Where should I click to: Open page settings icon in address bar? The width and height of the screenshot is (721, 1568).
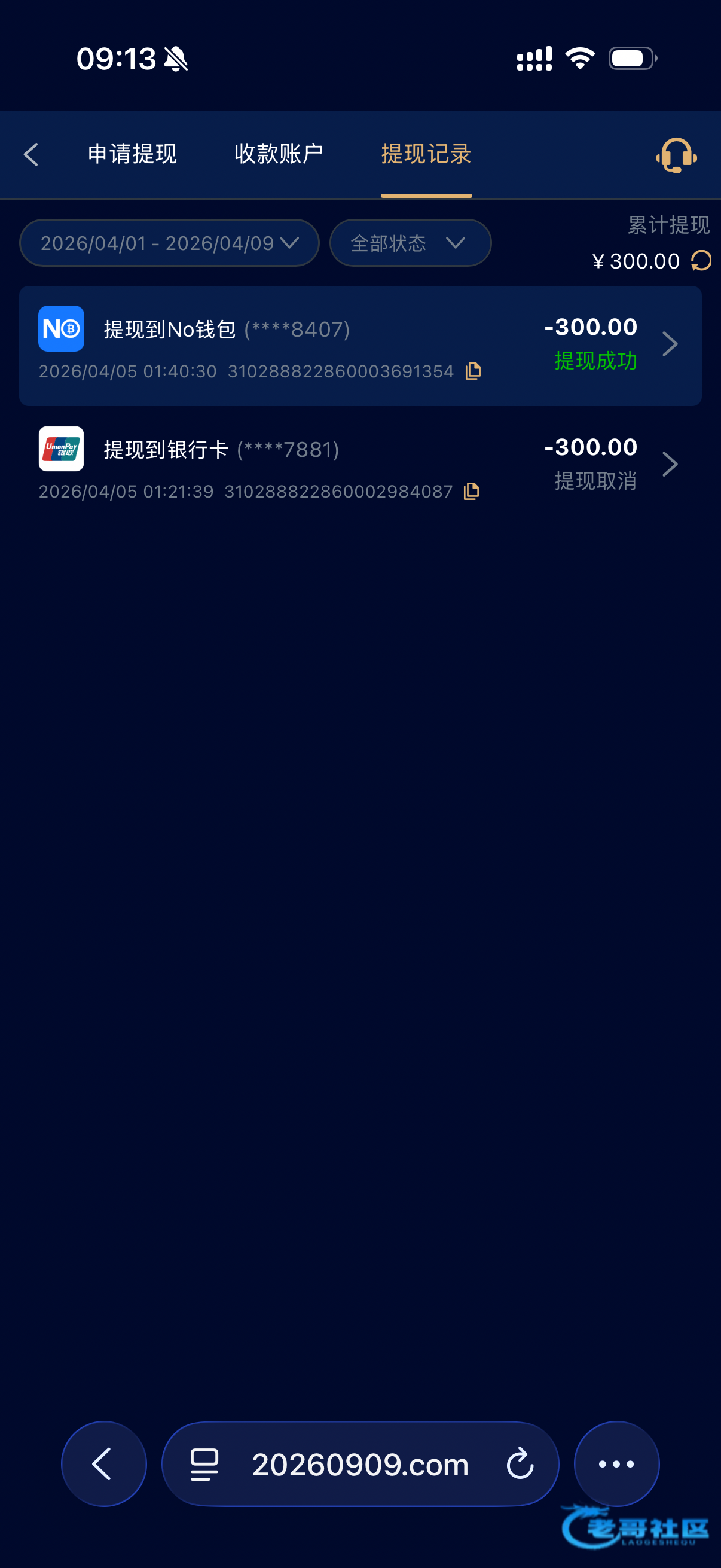(204, 1464)
